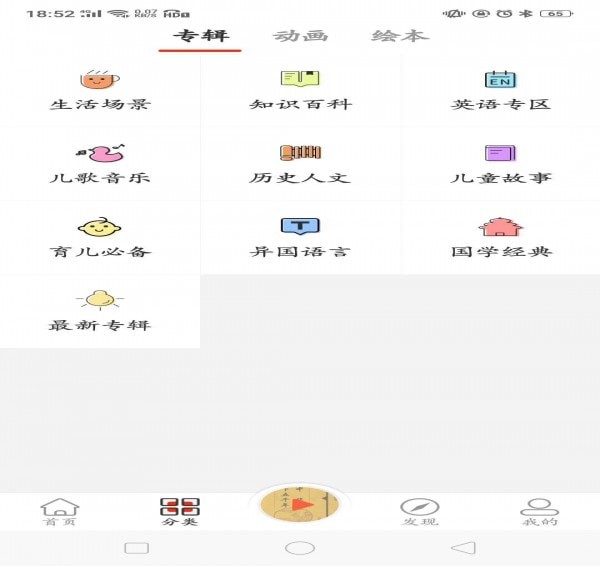Open the center player button
The height and width of the screenshot is (566, 600).
tap(300, 506)
